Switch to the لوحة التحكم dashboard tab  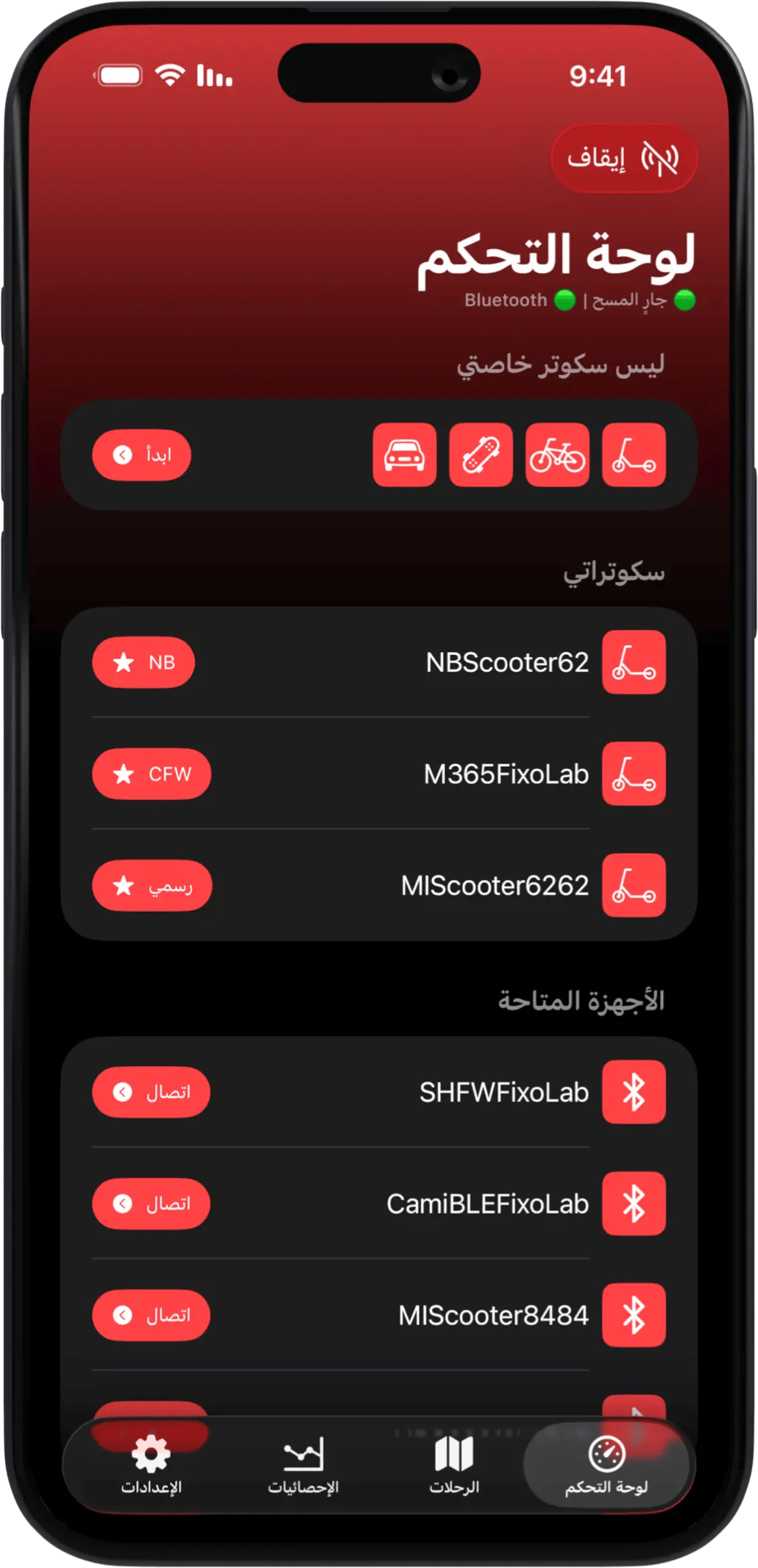coord(606,1465)
